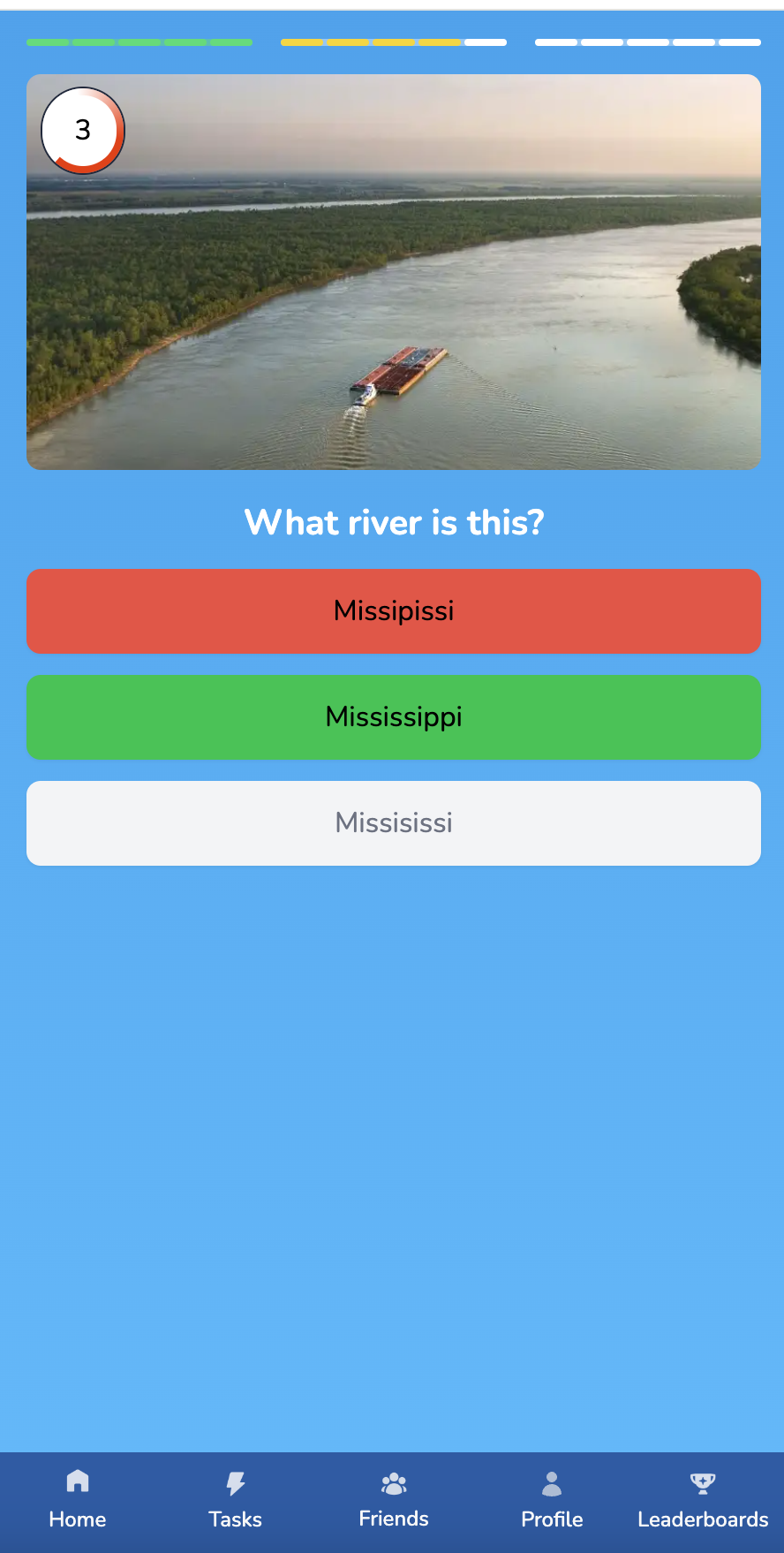Viewport: 784px width, 1553px height.
Task: Open Friends via the people icon
Action: 393,1482
